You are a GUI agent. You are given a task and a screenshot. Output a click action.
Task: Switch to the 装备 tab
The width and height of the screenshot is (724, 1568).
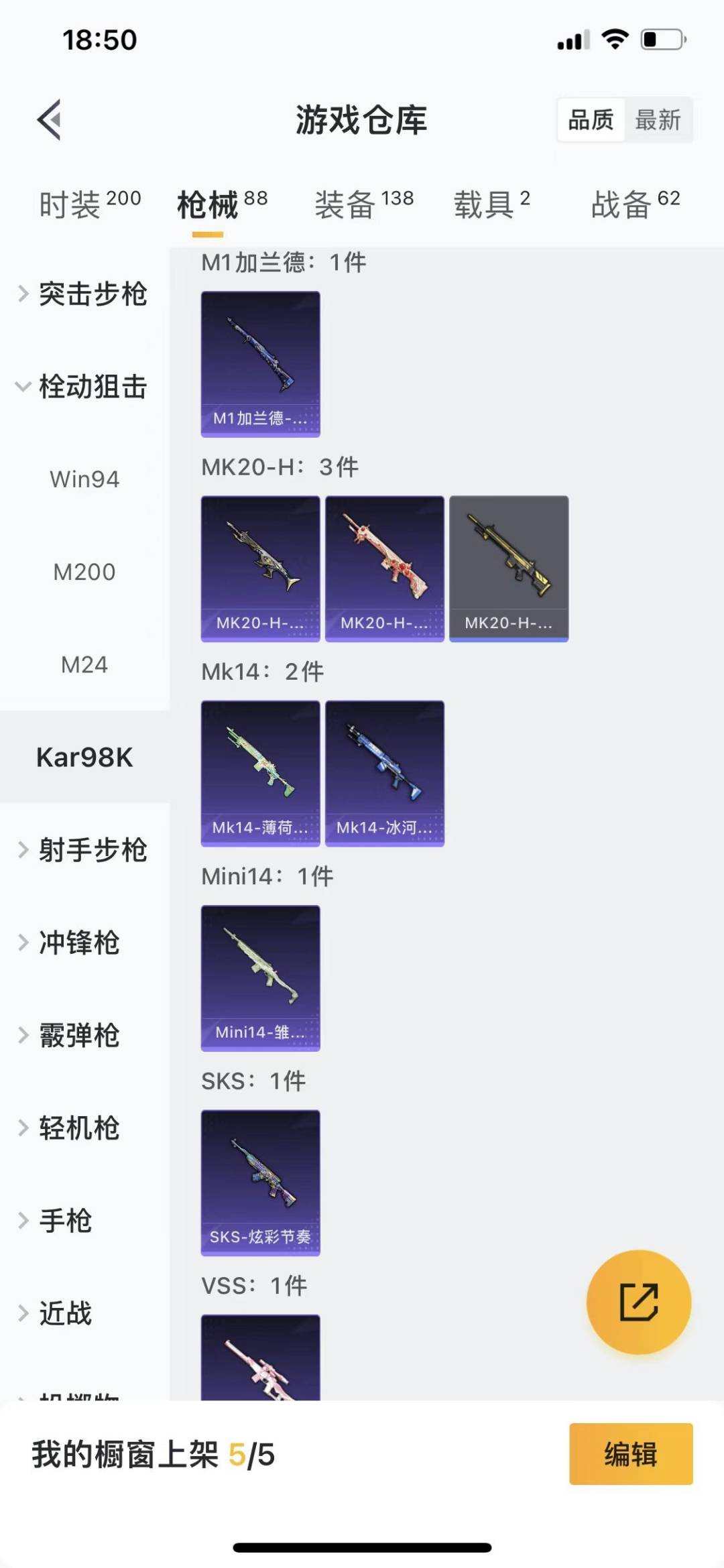point(364,204)
